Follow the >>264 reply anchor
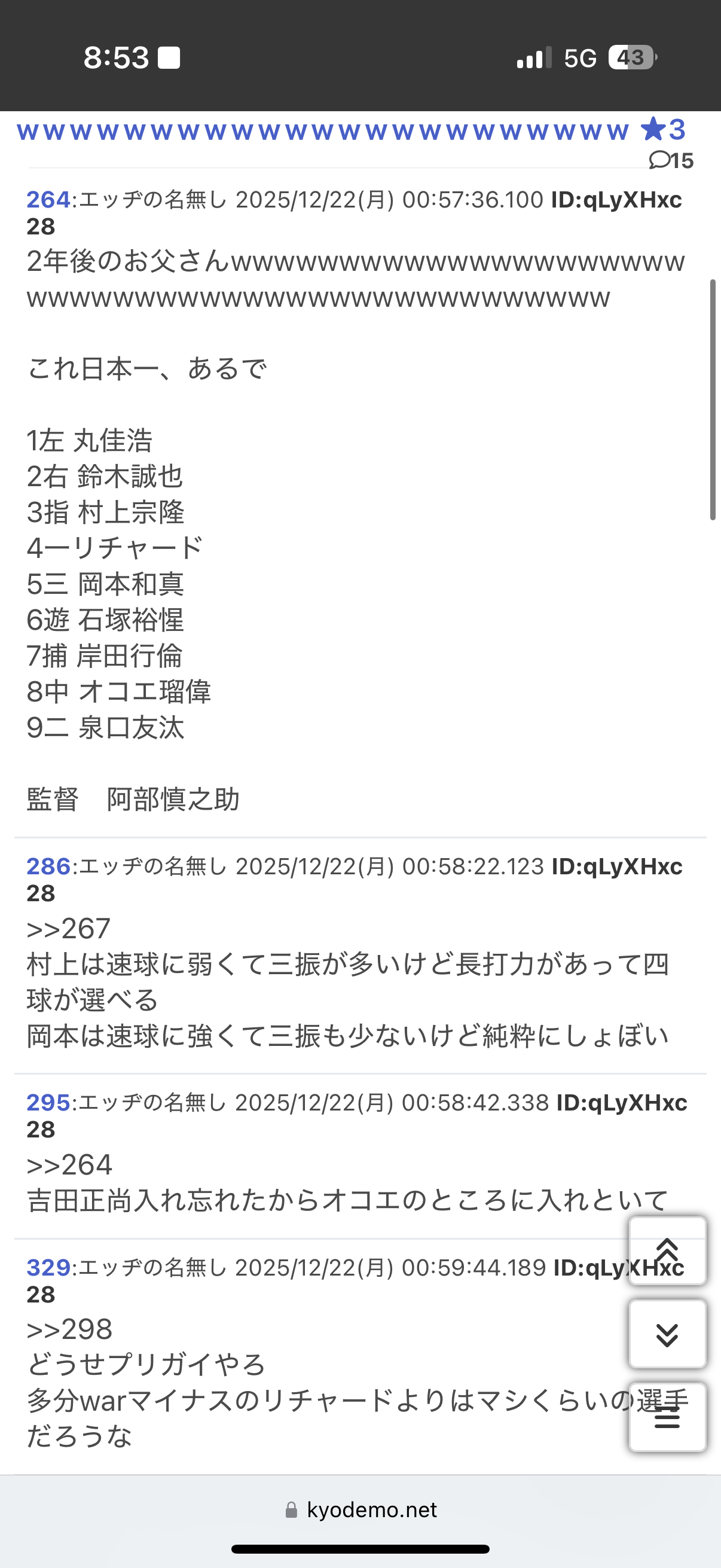The width and height of the screenshot is (721, 1568). pyautogui.click(x=69, y=1165)
